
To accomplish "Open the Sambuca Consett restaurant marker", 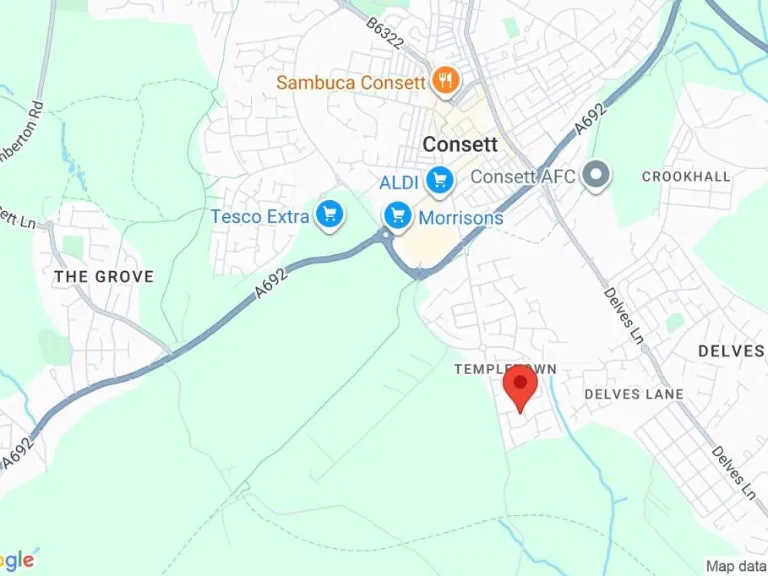I will (x=446, y=82).
